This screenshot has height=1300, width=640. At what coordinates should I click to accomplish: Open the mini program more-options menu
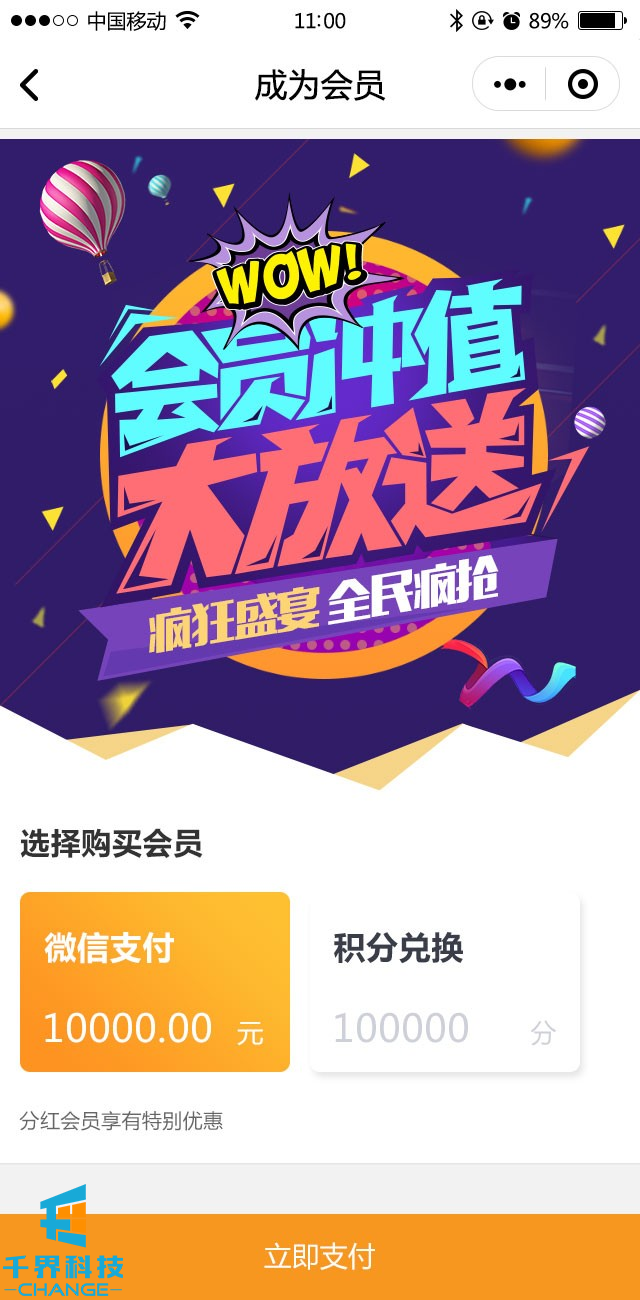point(509,85)
